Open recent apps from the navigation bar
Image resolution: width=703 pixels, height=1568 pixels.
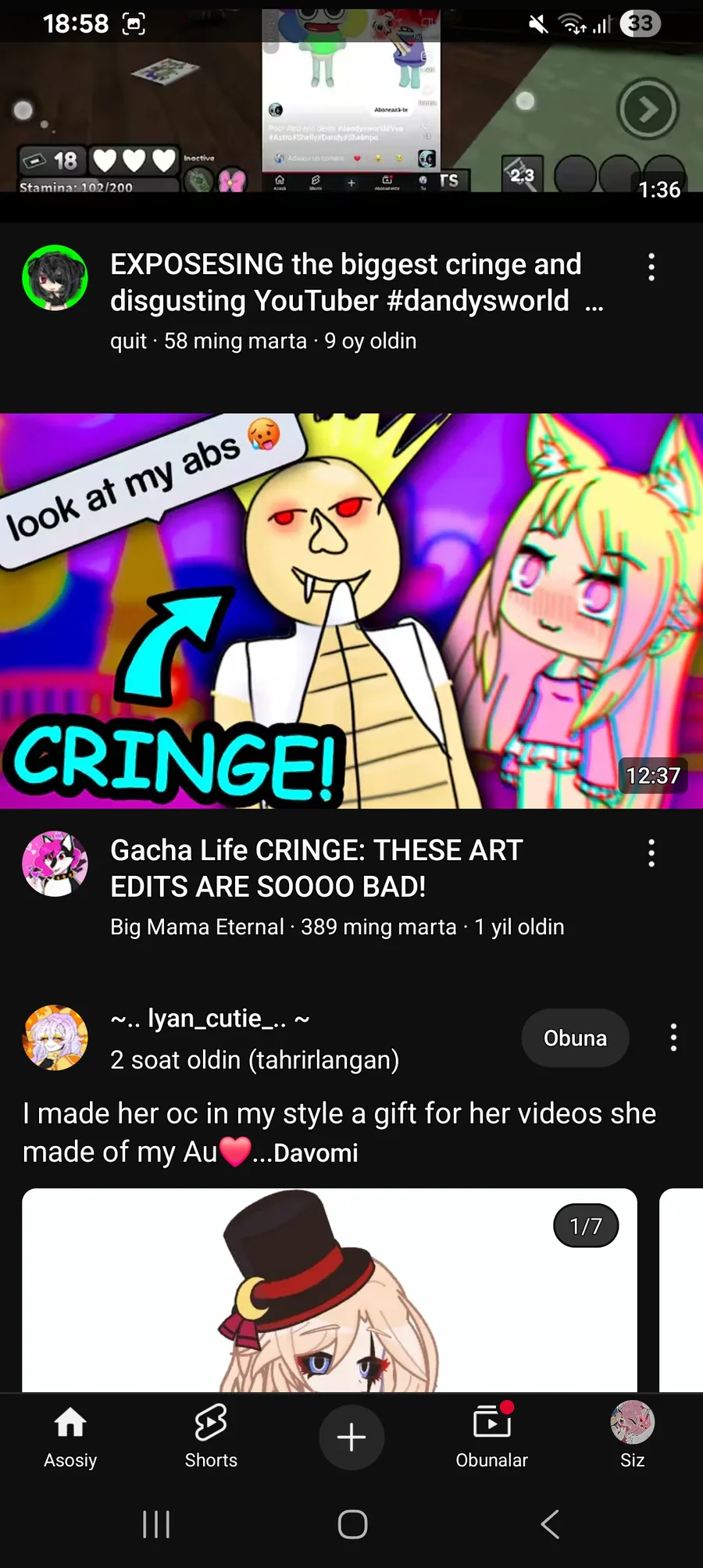point(156,1524)
